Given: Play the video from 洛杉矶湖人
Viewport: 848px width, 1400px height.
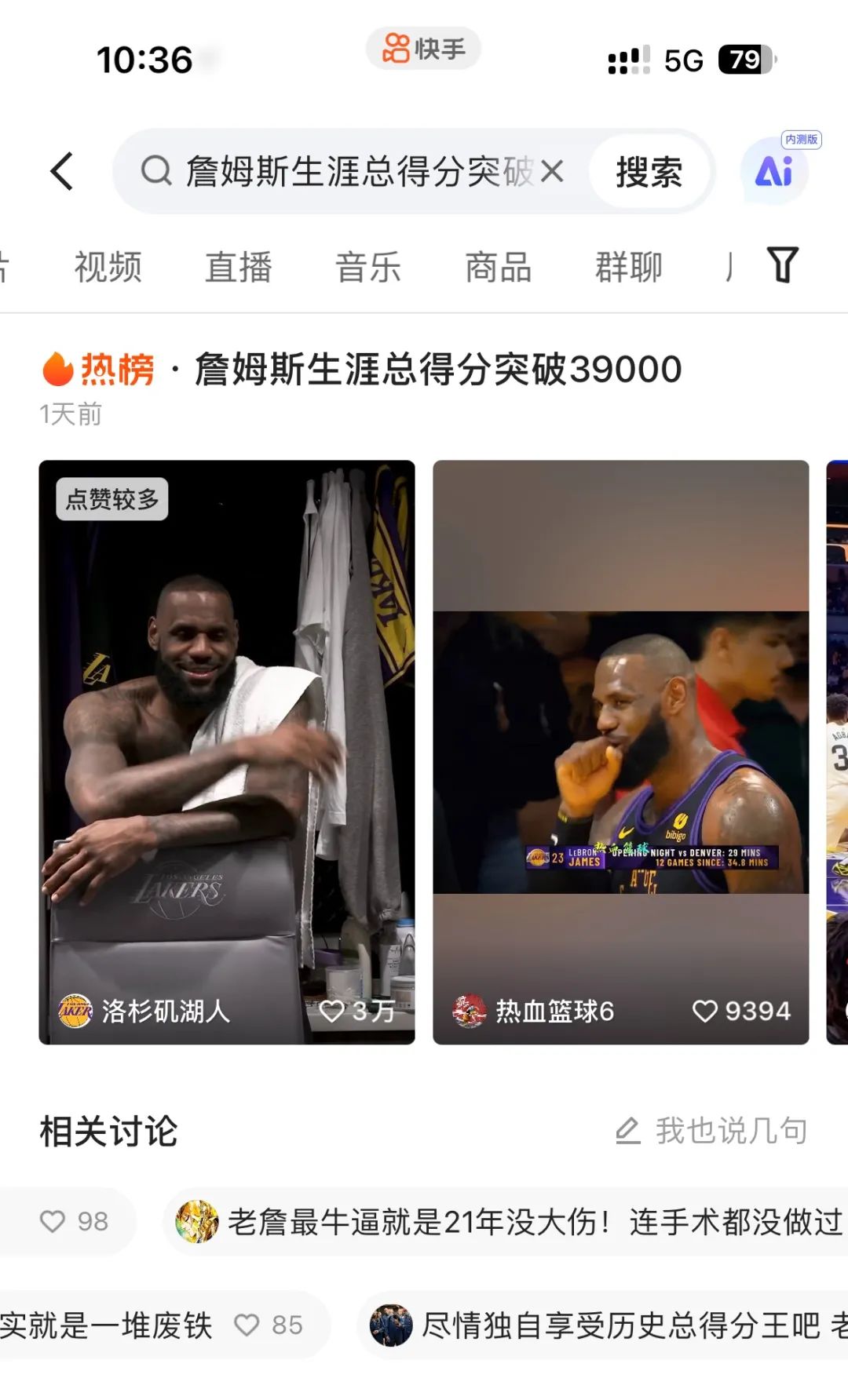Looking at the screenshot, I should 227,751.
